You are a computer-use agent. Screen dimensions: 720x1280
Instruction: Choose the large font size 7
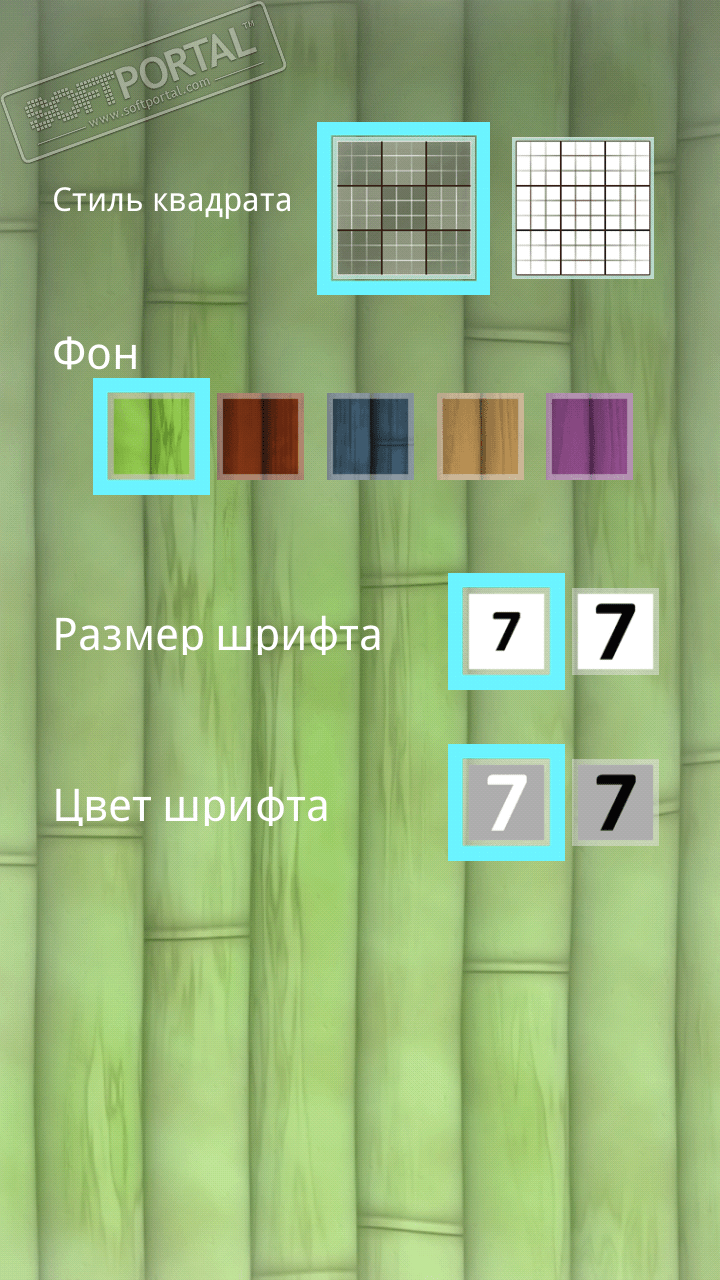click(615, 631)
